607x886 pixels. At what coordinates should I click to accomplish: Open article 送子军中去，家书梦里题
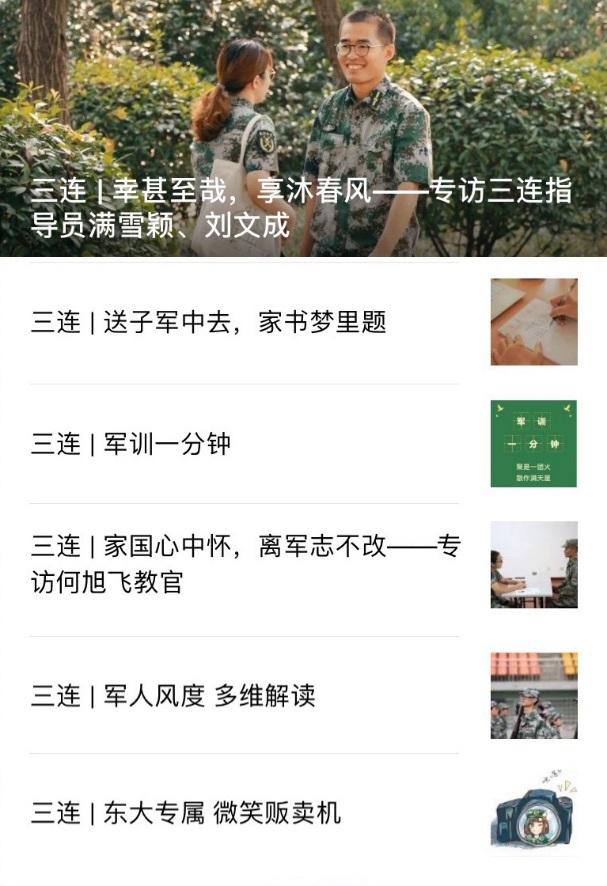[x=209, y=322]
